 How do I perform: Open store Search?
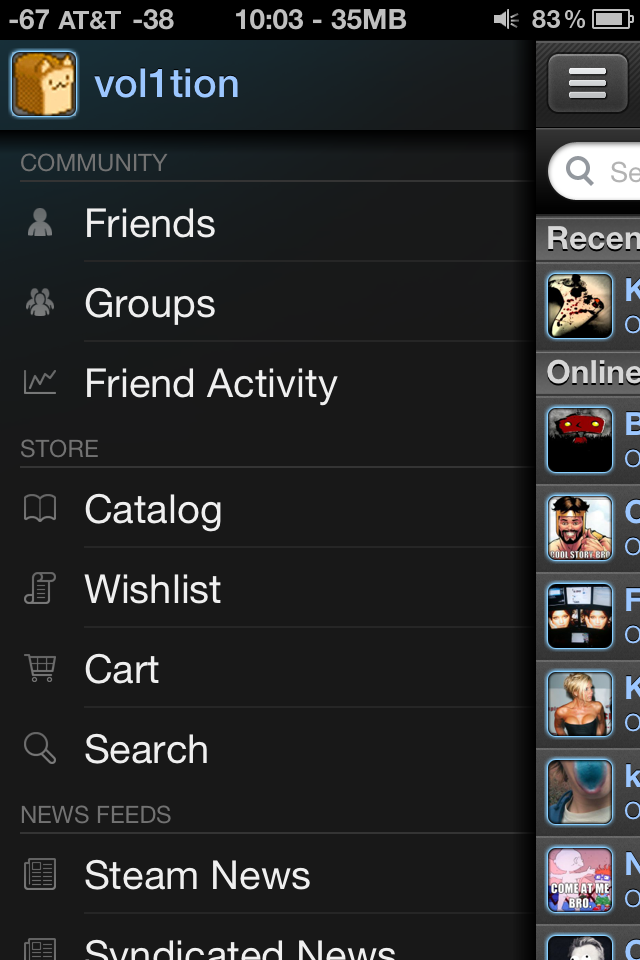pyautogui.click(x=146, y=750)
